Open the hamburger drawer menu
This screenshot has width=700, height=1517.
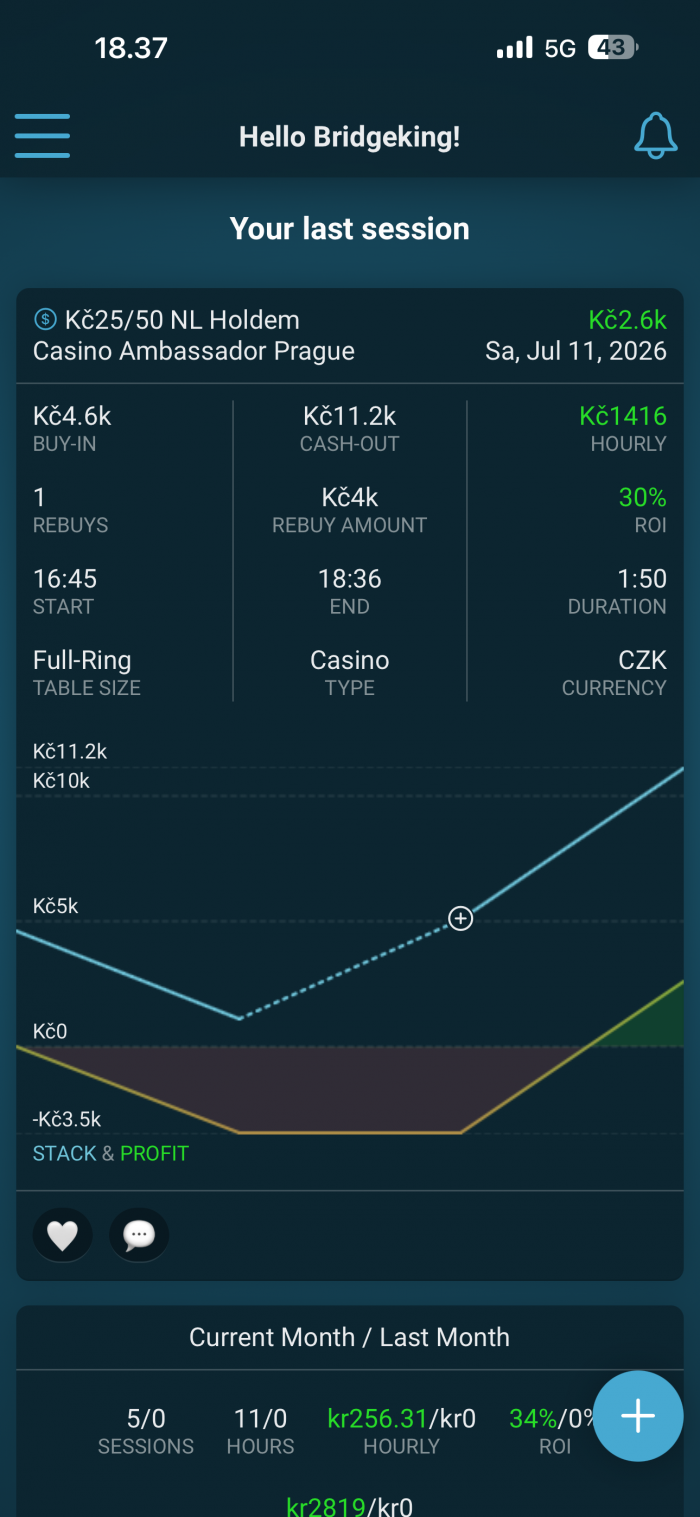click(42, 136)
